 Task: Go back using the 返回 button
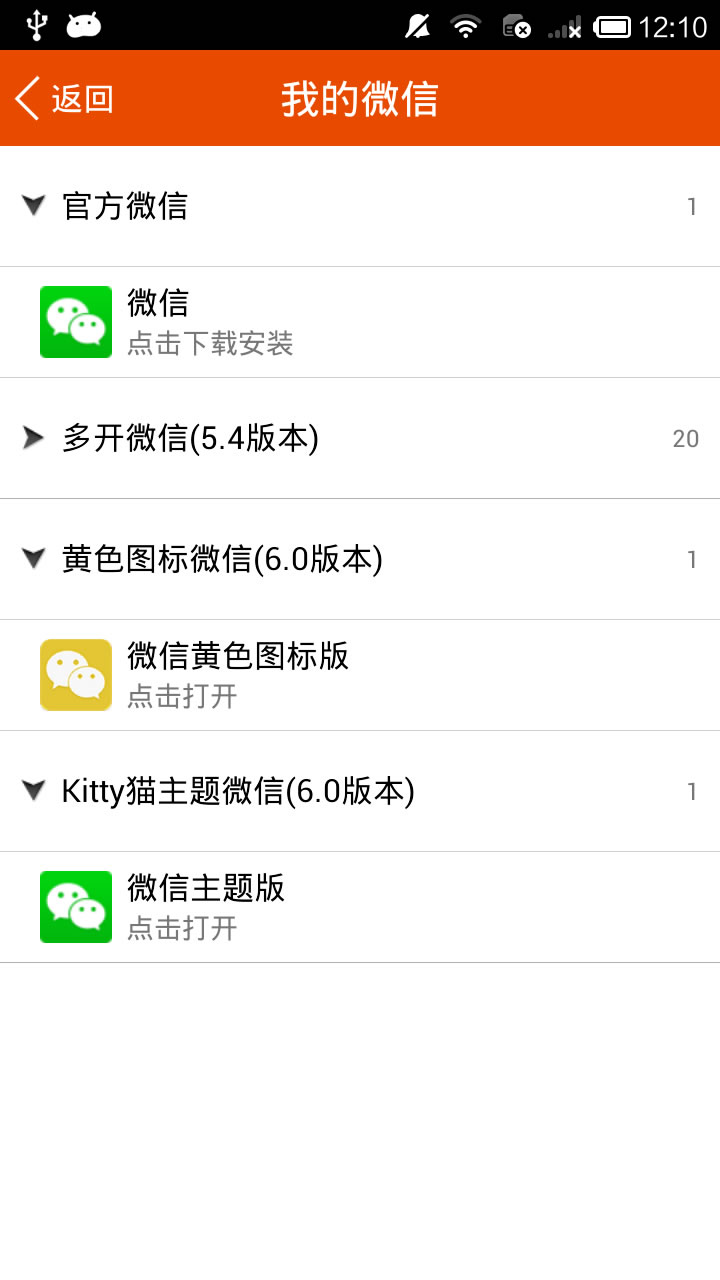click(64, 98)
